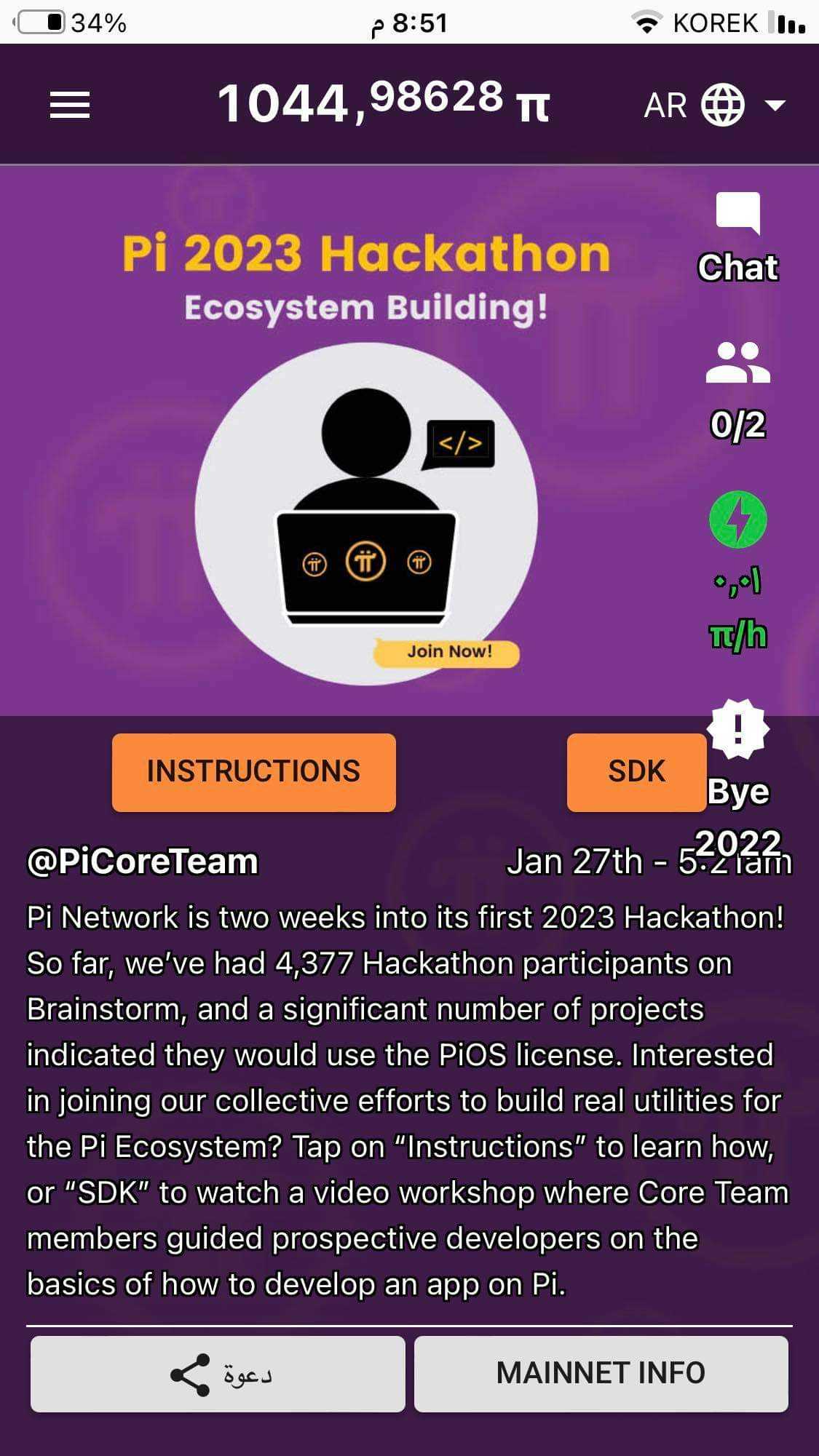Open the INSTRUCTIONS button

pyautogui.click(x=253, y=771)
